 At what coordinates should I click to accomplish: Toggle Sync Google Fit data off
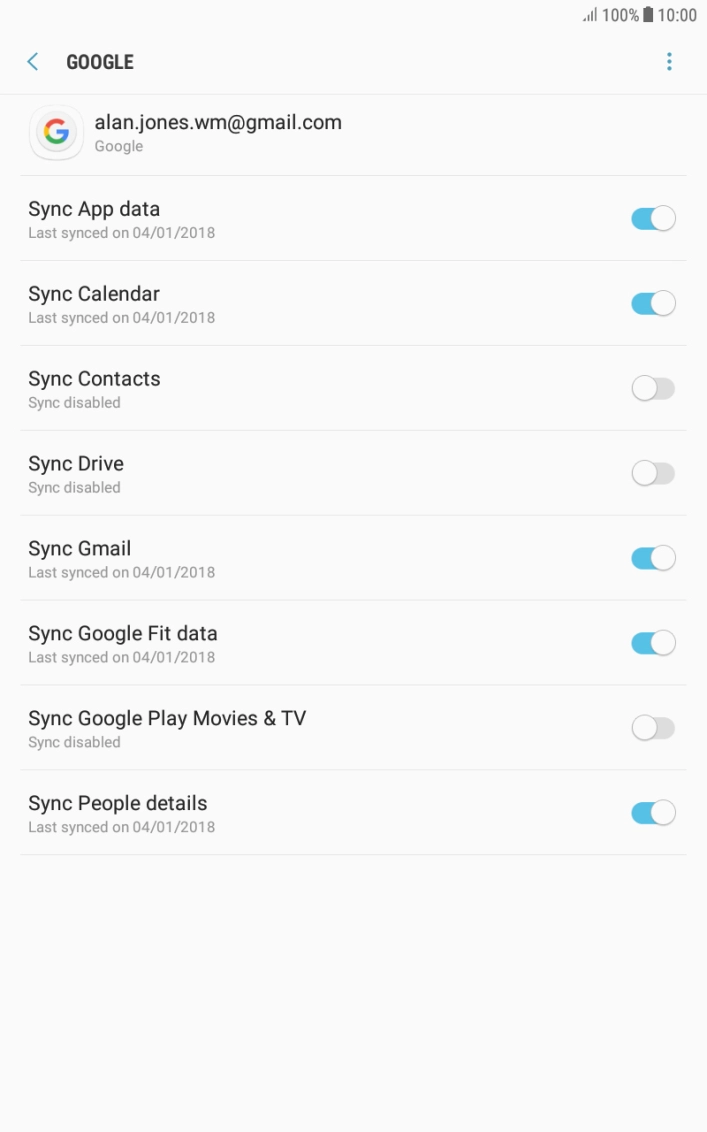654,643
